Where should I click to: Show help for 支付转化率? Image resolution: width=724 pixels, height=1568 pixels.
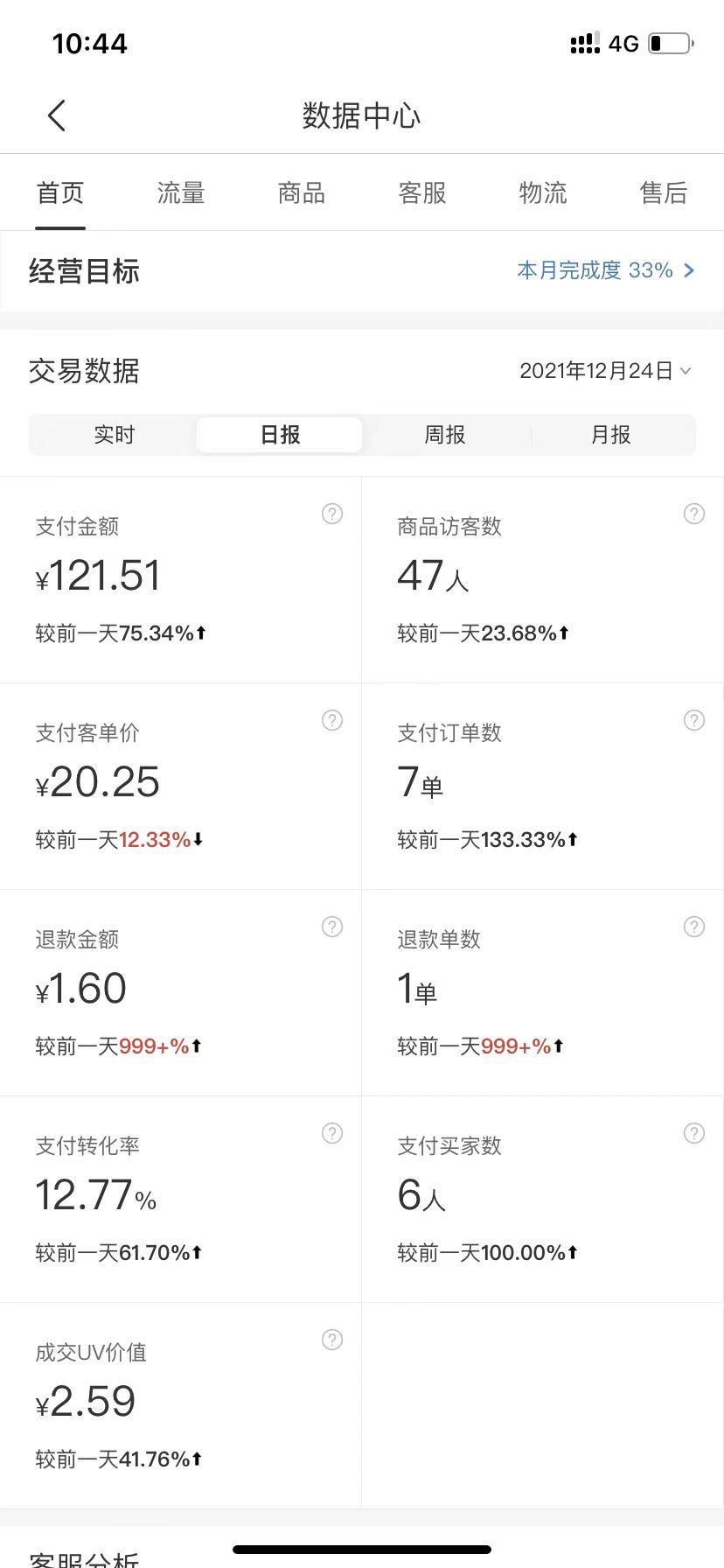[332, 1133]
